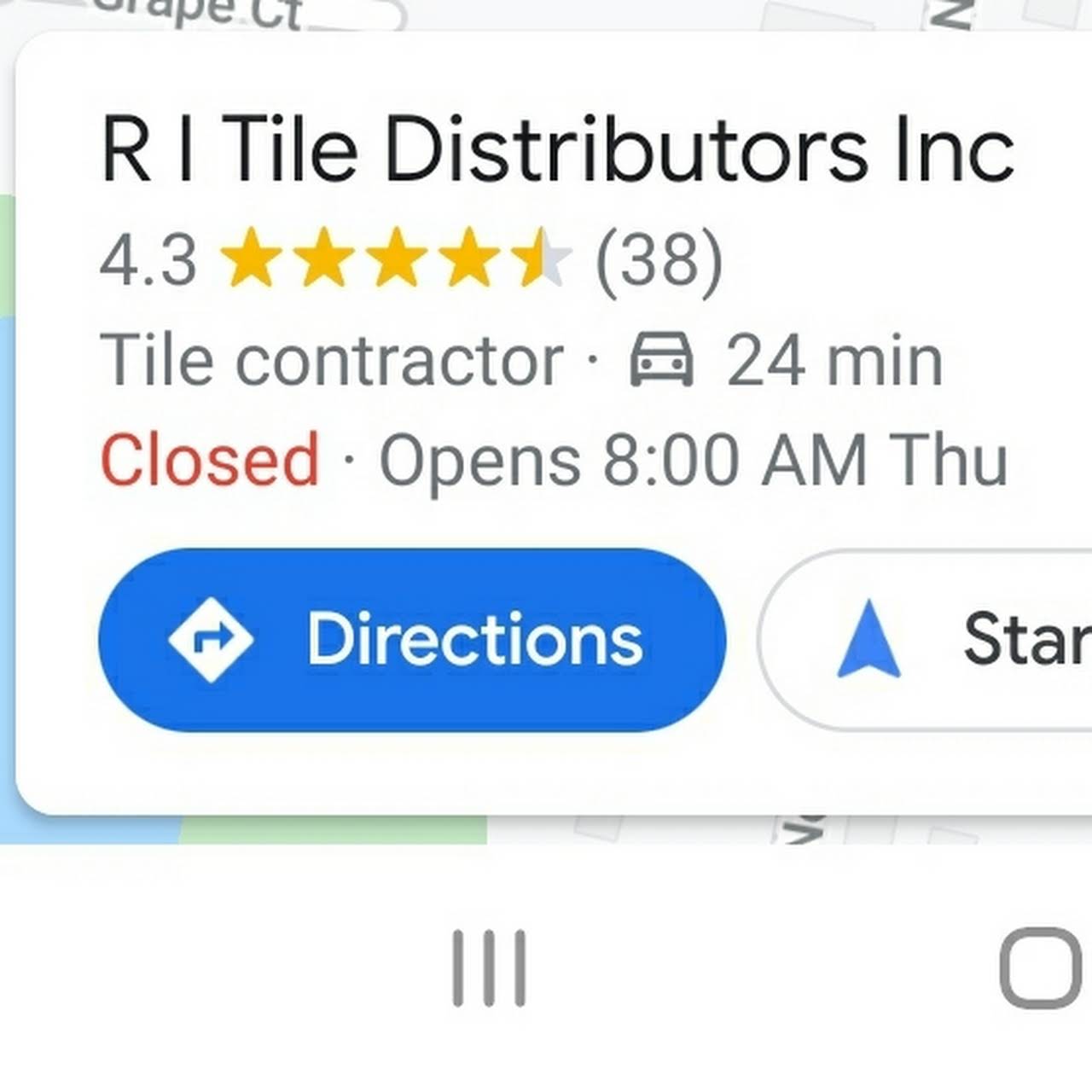Go to the home screen
Viewport: 1092px width, 1092px height.
pos(1041,968)
